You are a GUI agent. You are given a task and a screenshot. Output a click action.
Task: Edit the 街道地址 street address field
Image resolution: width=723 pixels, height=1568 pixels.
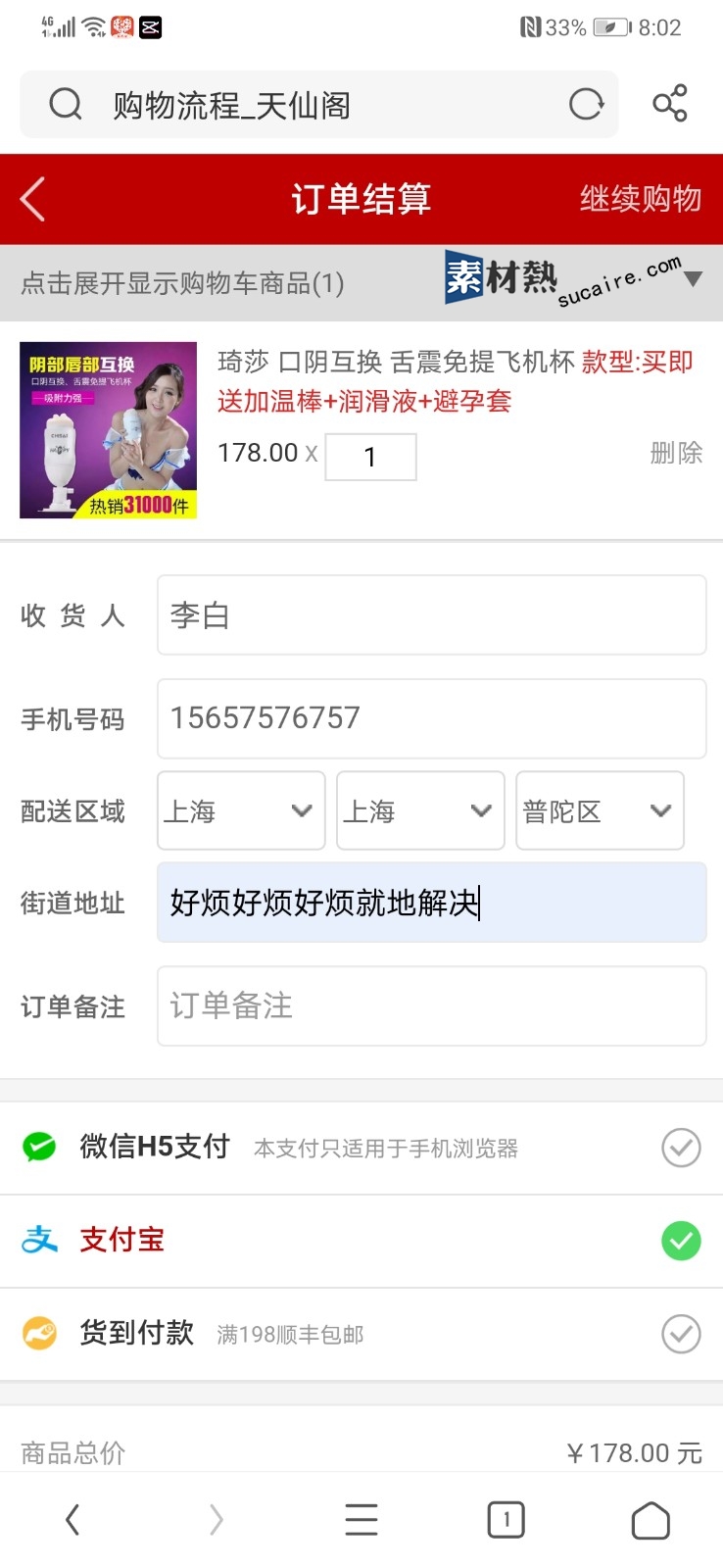coord(431,903)
